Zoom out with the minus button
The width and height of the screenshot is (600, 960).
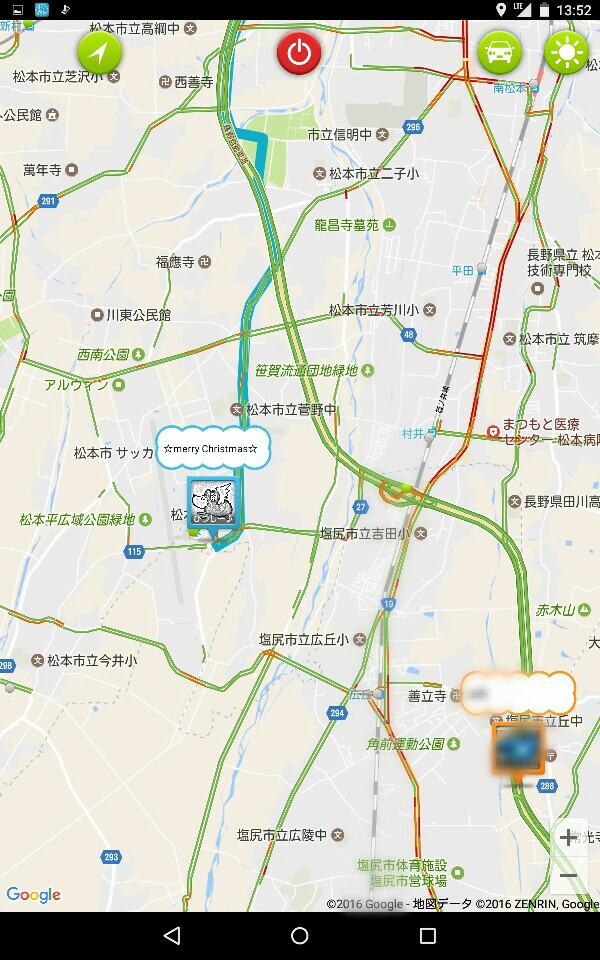tap(568, 876)
